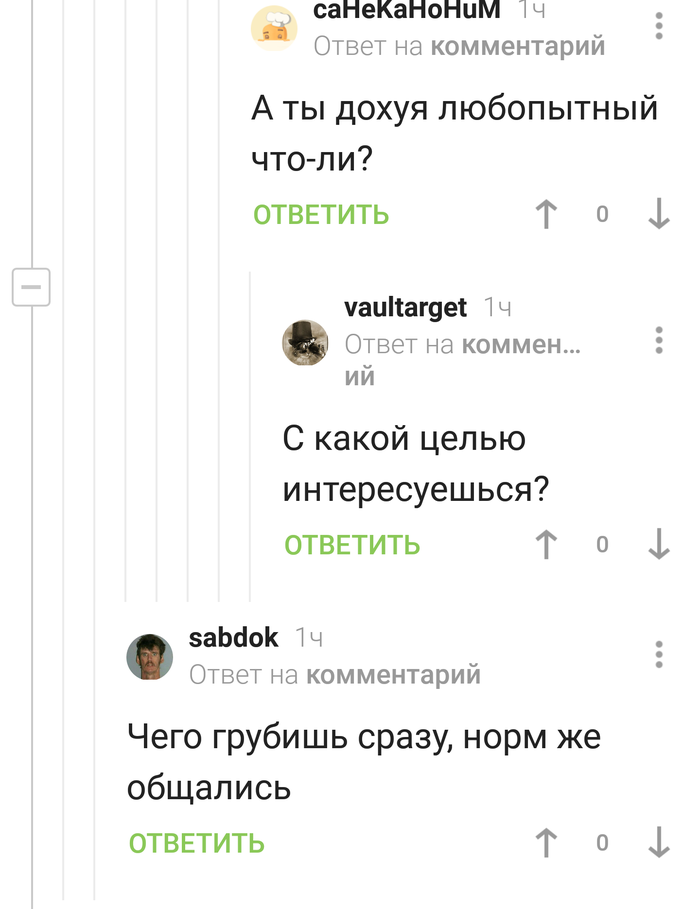The image size is (700, 909).
Task: Tap vaultarget's avatar picture
Action: (x=306, y=343)
